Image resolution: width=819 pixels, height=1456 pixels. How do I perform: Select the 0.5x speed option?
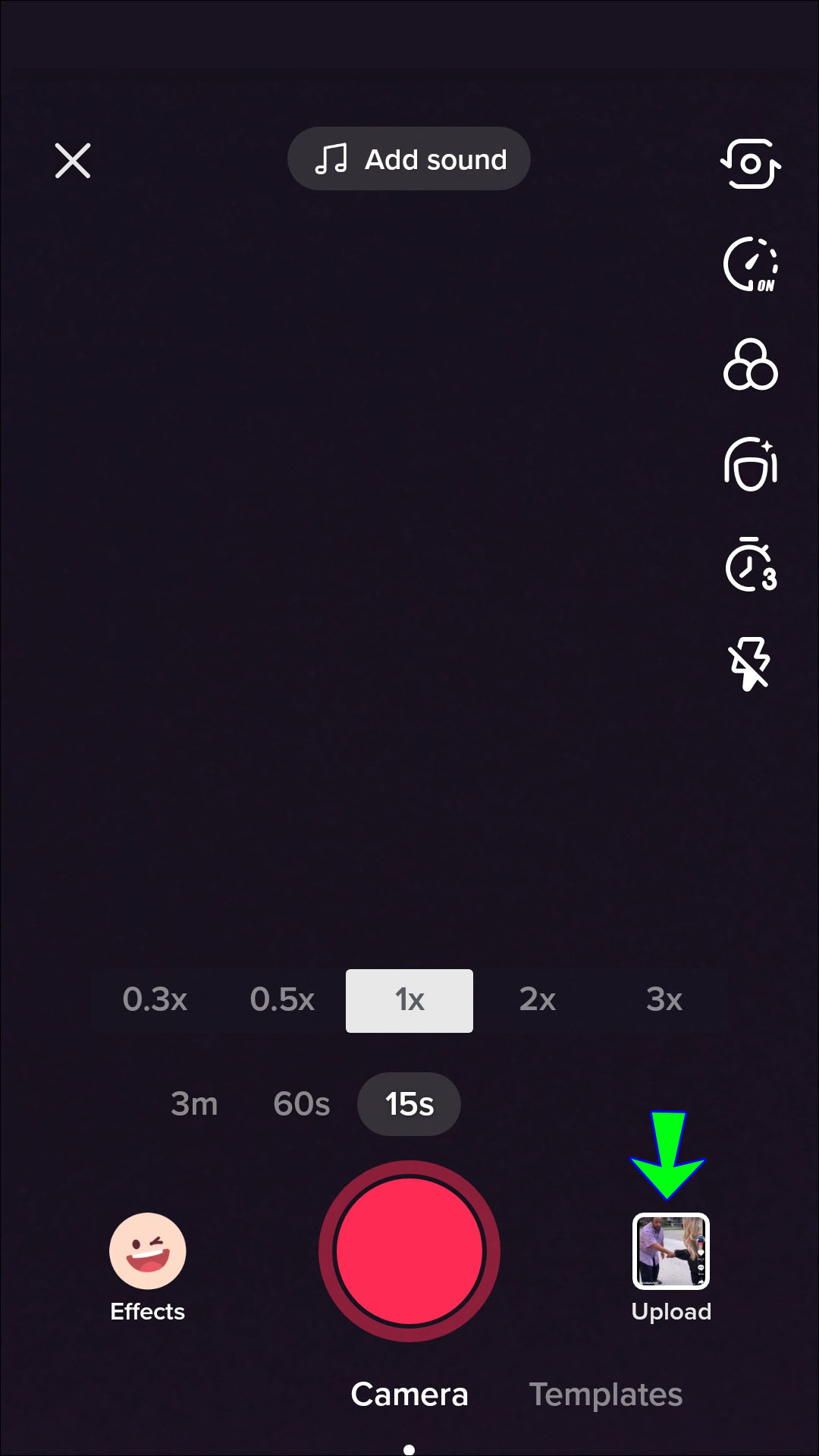coord(282,1000)
